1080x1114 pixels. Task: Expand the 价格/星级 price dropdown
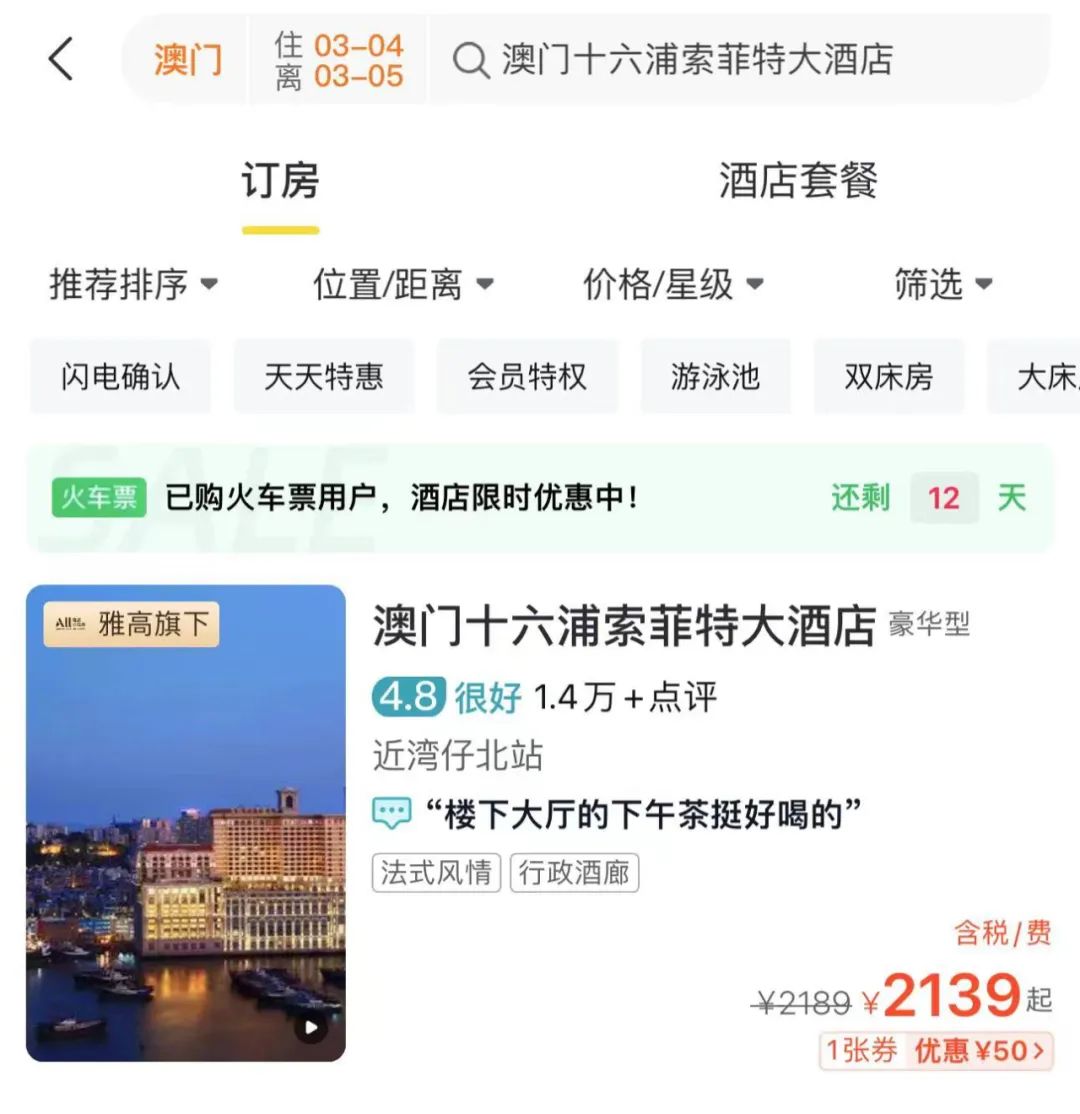pyautogui.click(x=672, y=284)
